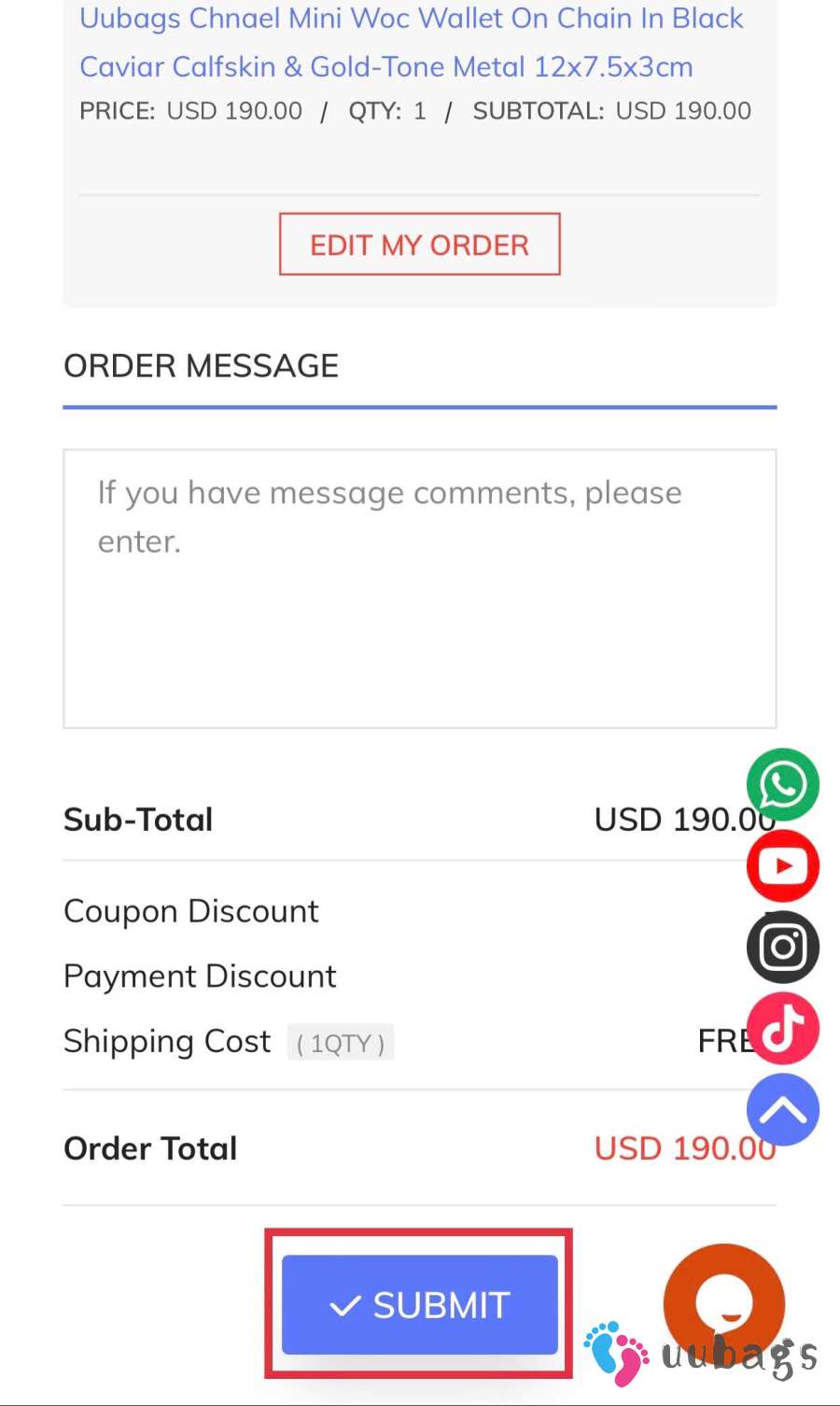The width and height of the screenshot is (840, 1406).
Task: Open the YouTube channel icon
Action: (782, 866)
